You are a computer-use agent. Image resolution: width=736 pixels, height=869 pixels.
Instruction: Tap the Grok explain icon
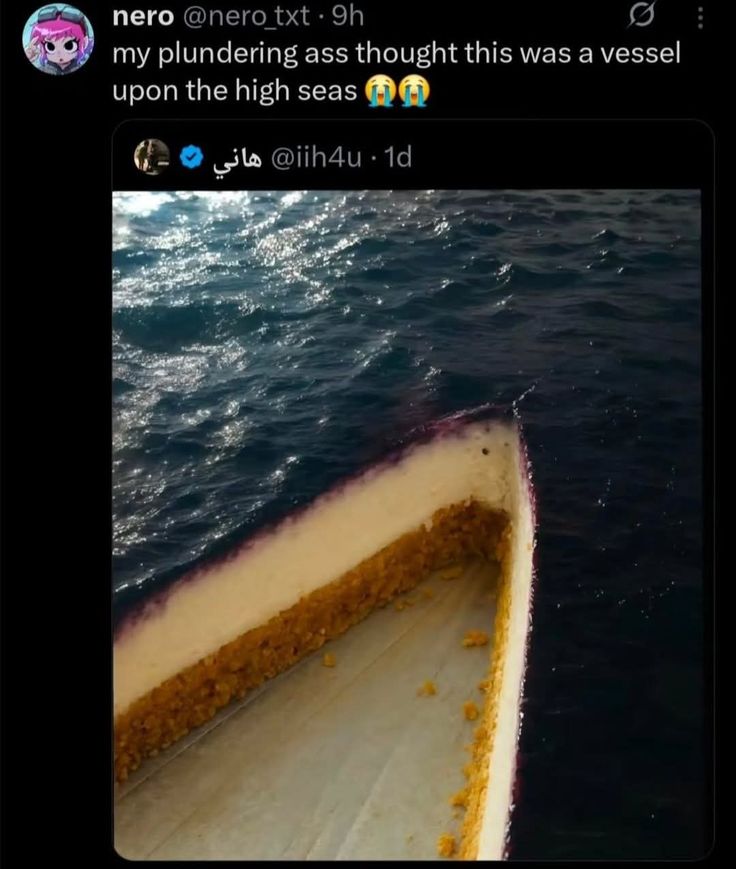(x=645, y=17)
